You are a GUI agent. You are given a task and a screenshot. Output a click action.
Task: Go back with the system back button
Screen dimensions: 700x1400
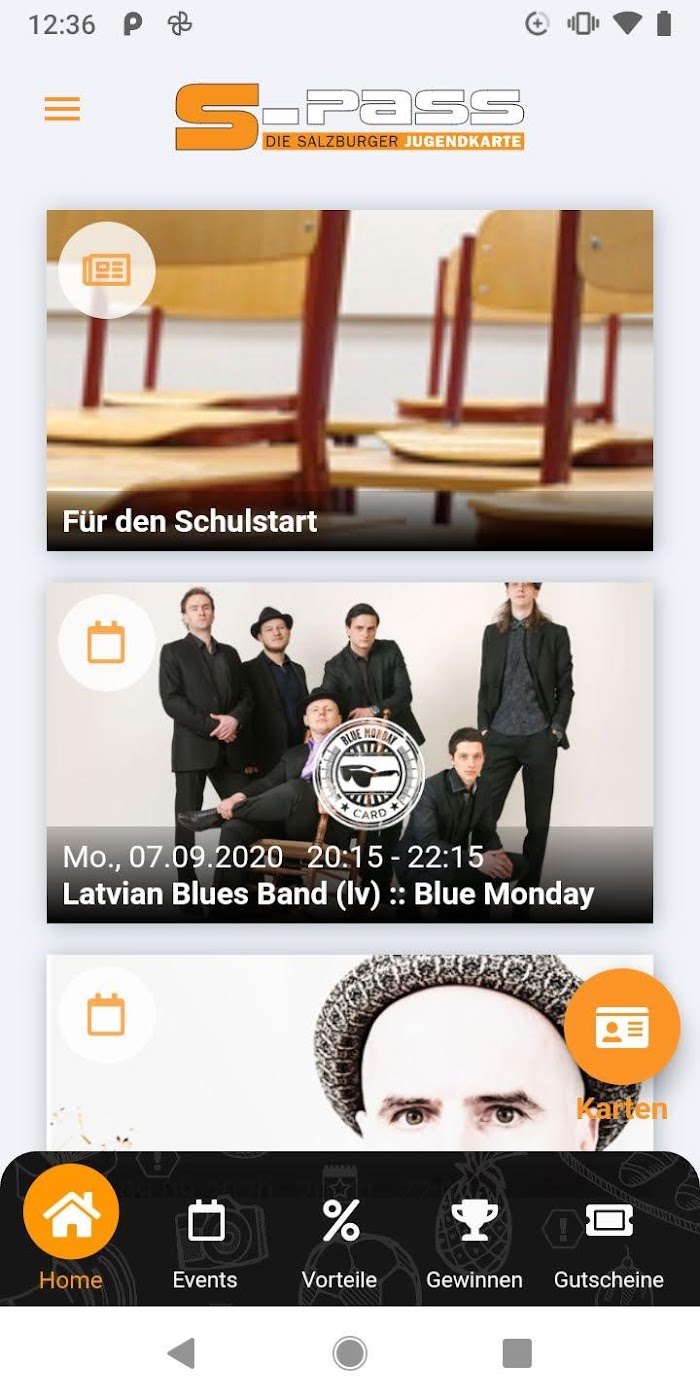(x=181, y=1353)
